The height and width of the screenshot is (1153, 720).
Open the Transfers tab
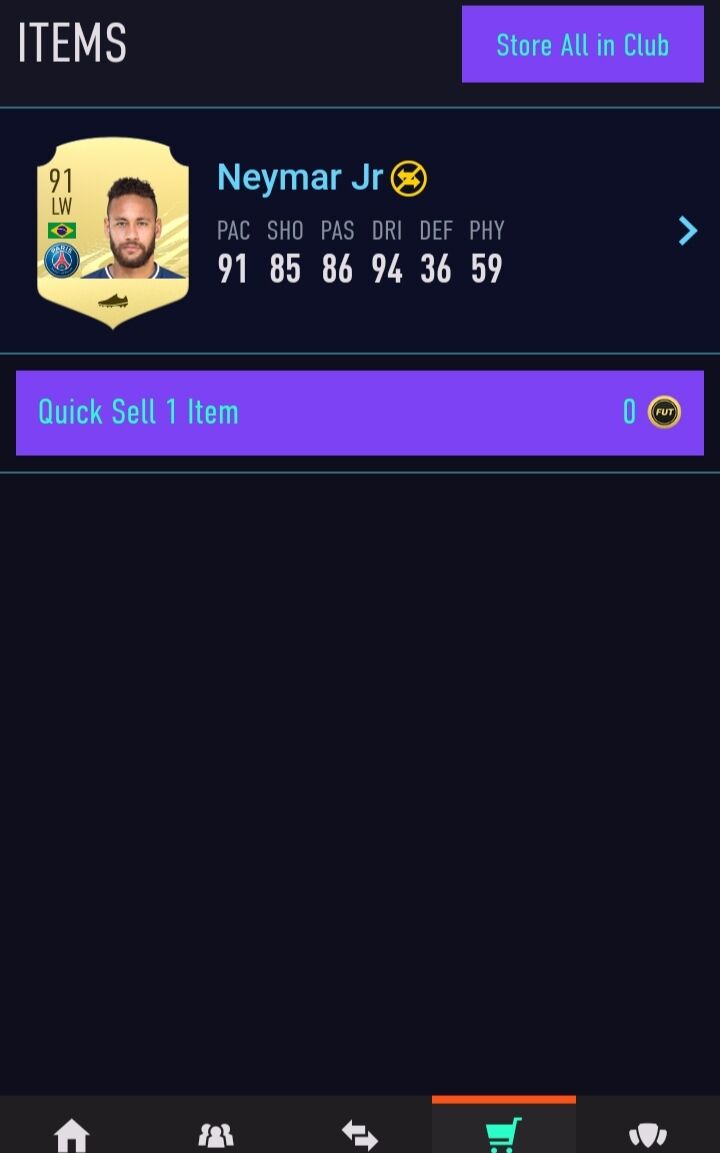[x=359, y=1134]
